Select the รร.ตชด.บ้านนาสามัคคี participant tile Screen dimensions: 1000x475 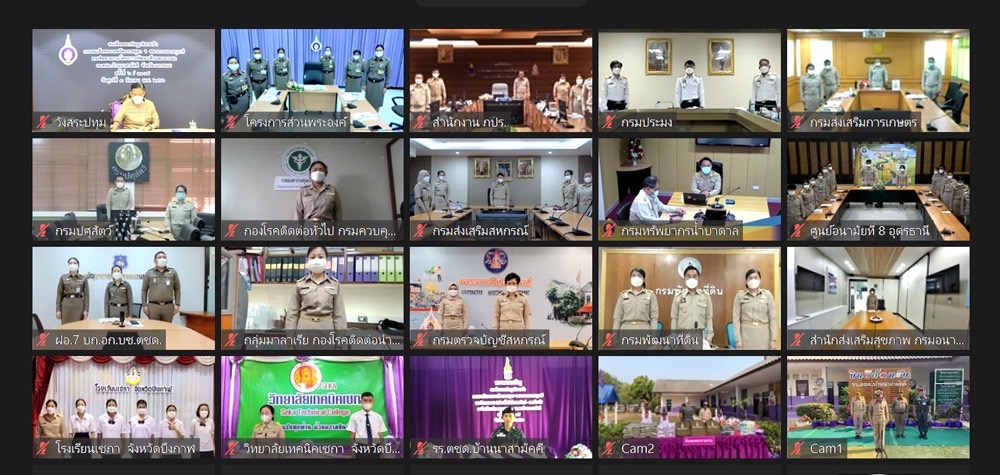tap(501, 403)
